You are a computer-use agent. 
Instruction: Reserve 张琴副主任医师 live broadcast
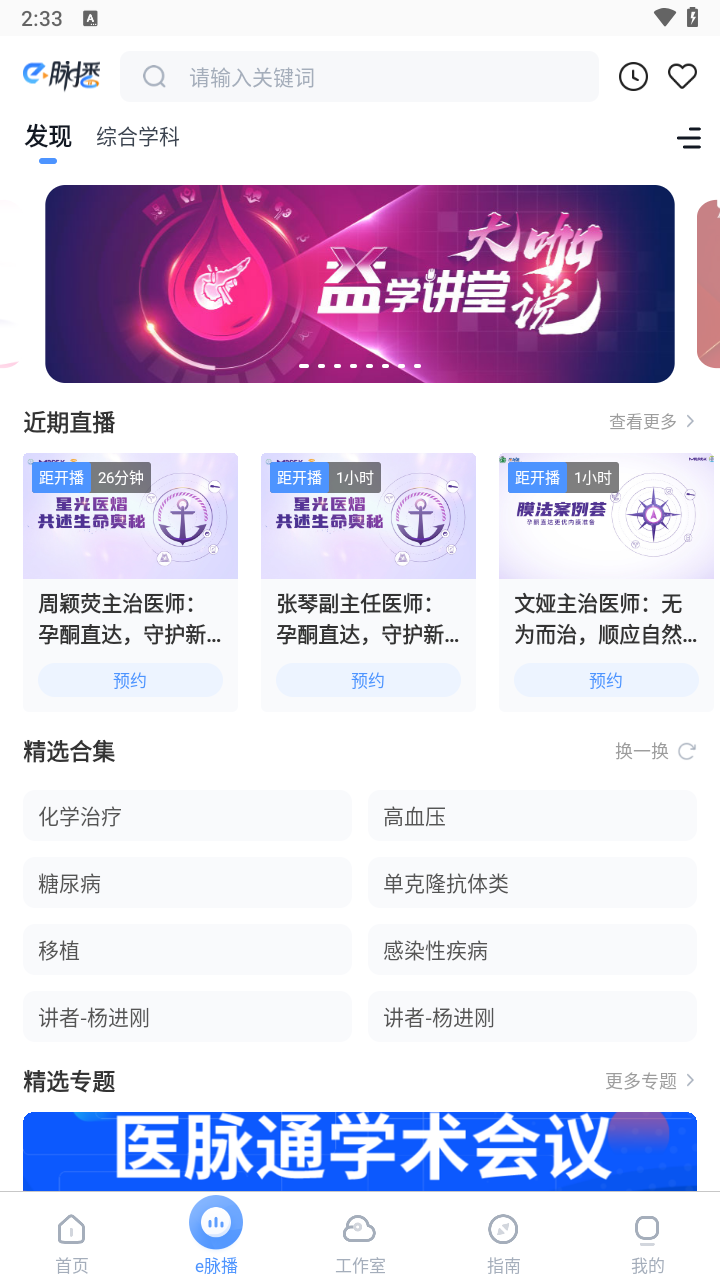[368, 680]
